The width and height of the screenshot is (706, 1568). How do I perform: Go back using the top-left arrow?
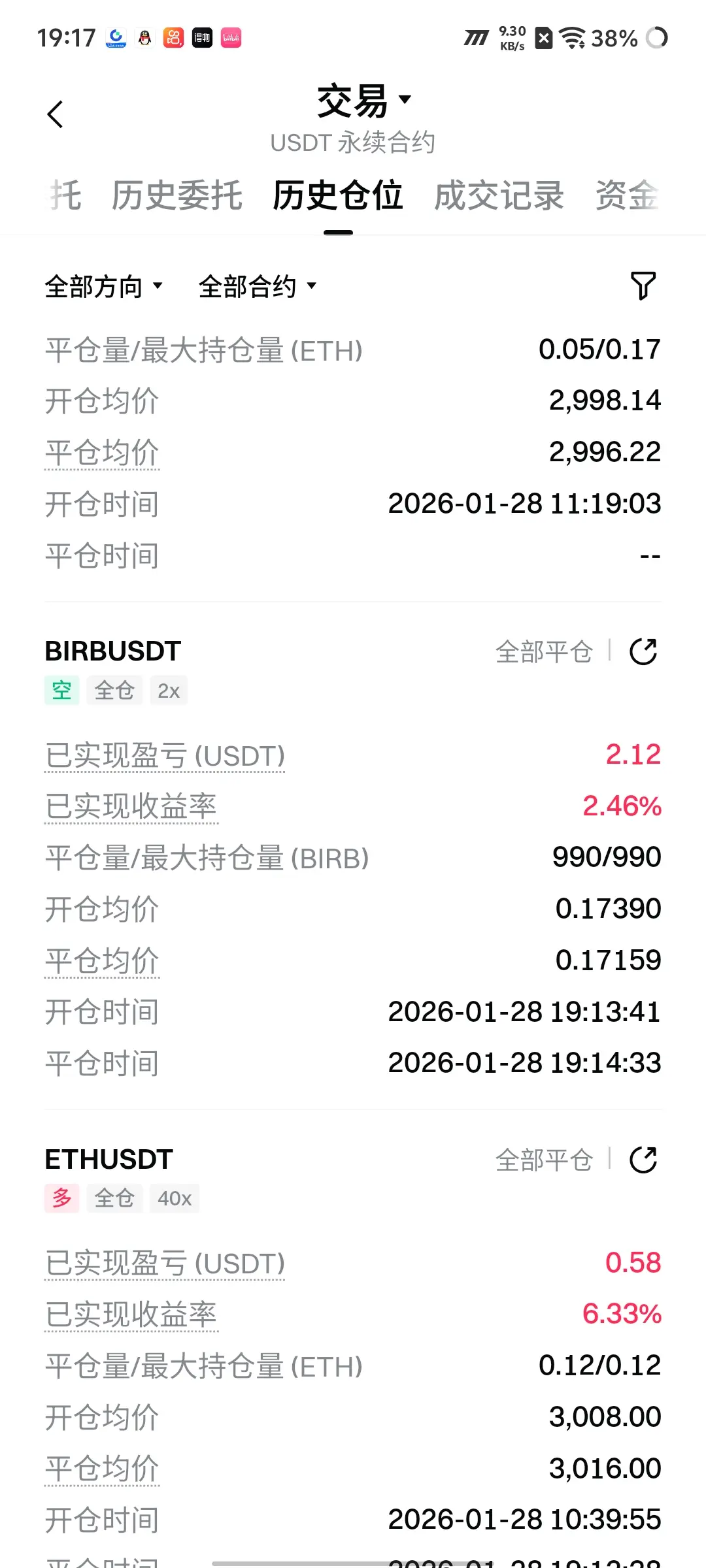click(56, 114)
